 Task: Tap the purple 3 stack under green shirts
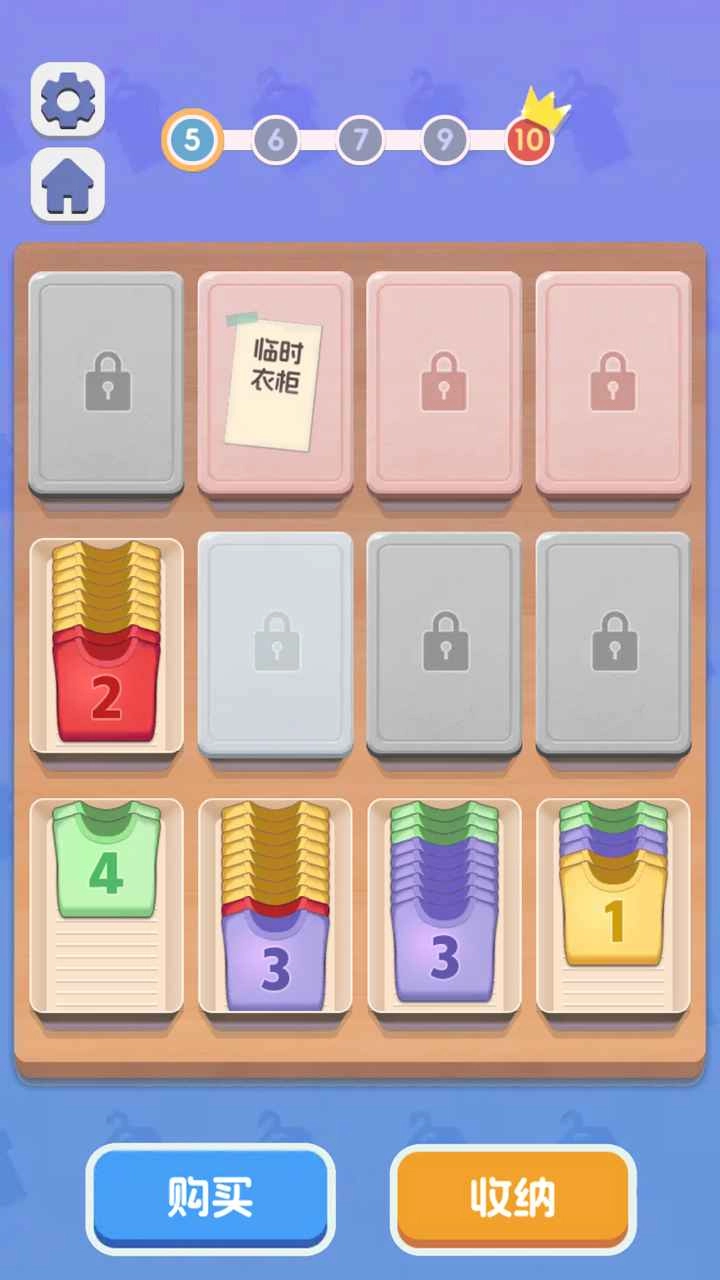[x=444, y=950]
